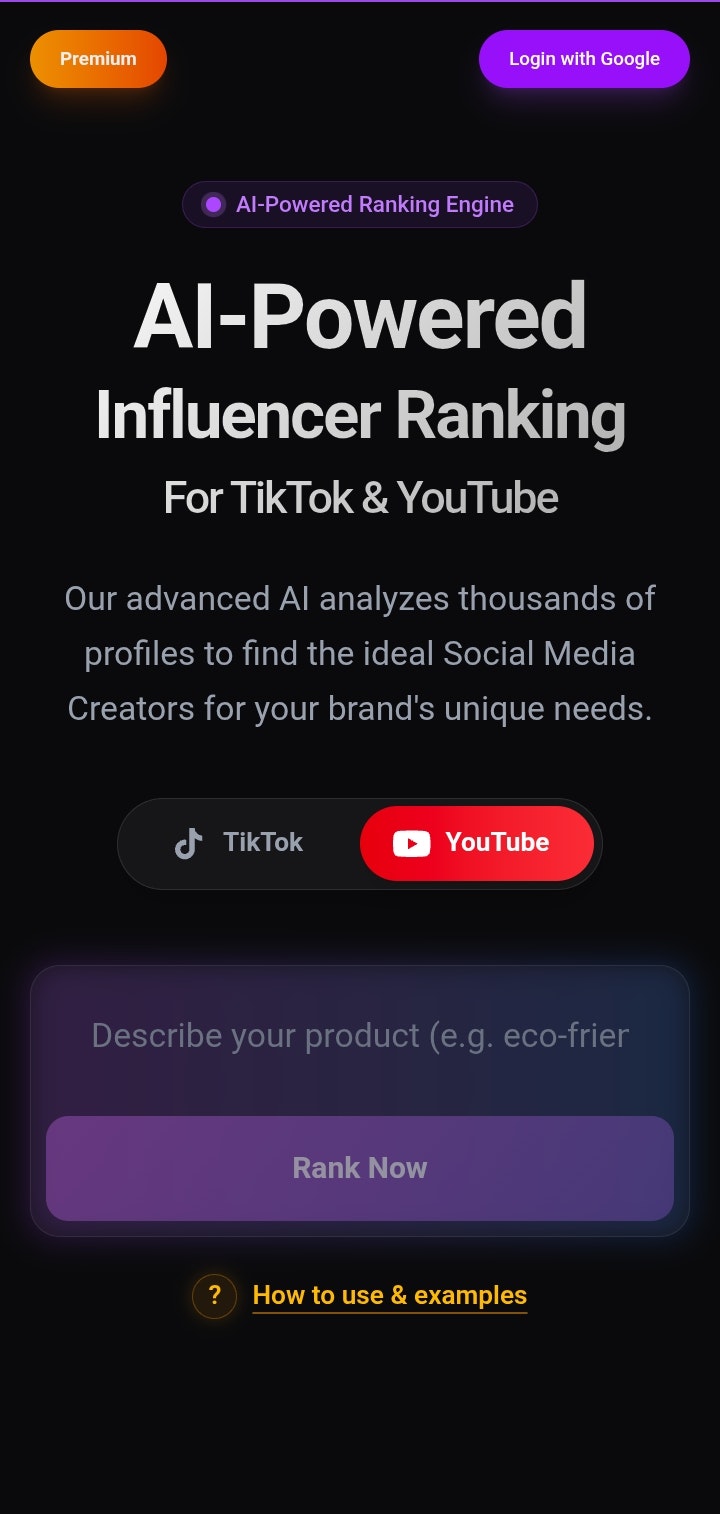
Task: Switch to the TikTok platform
Action: [240, 843]
